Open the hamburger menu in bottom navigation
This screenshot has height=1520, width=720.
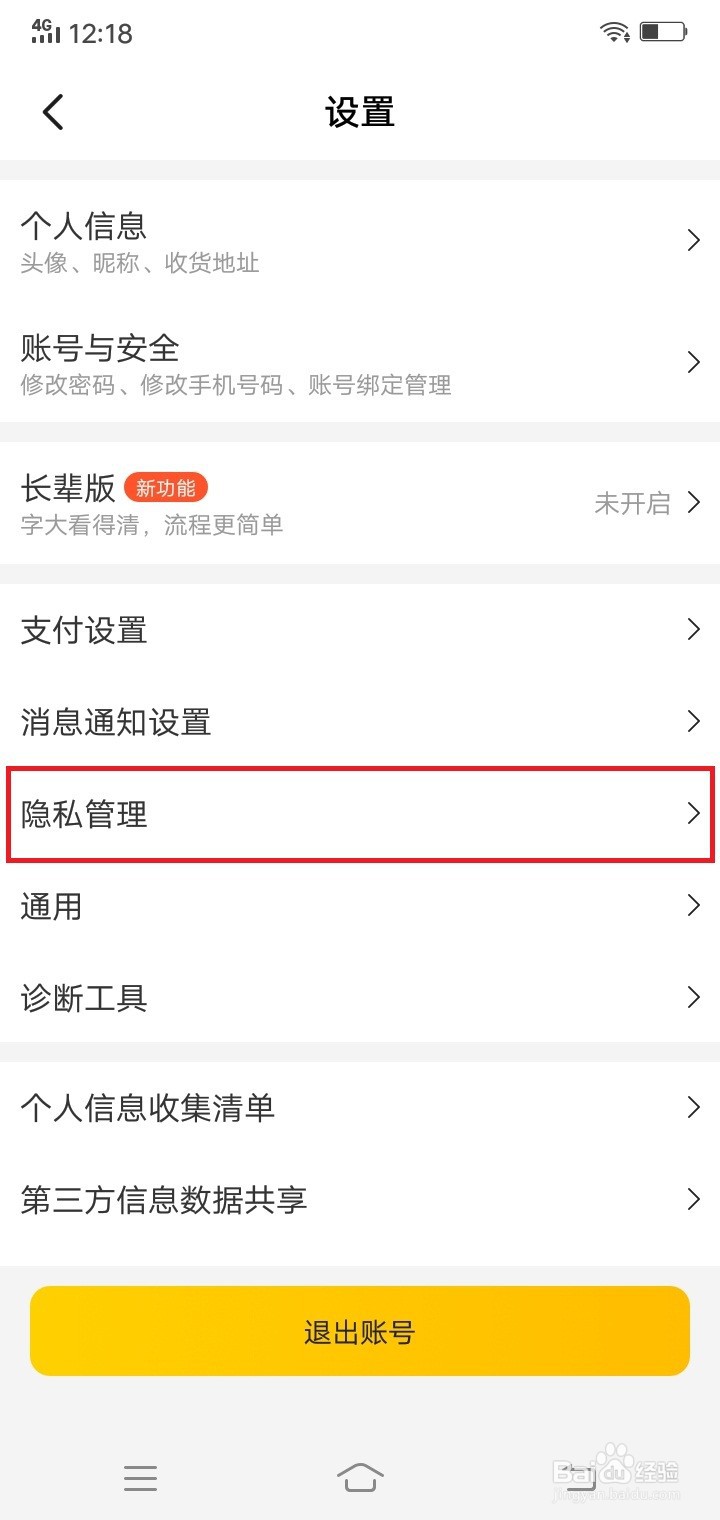(141, 1477)
